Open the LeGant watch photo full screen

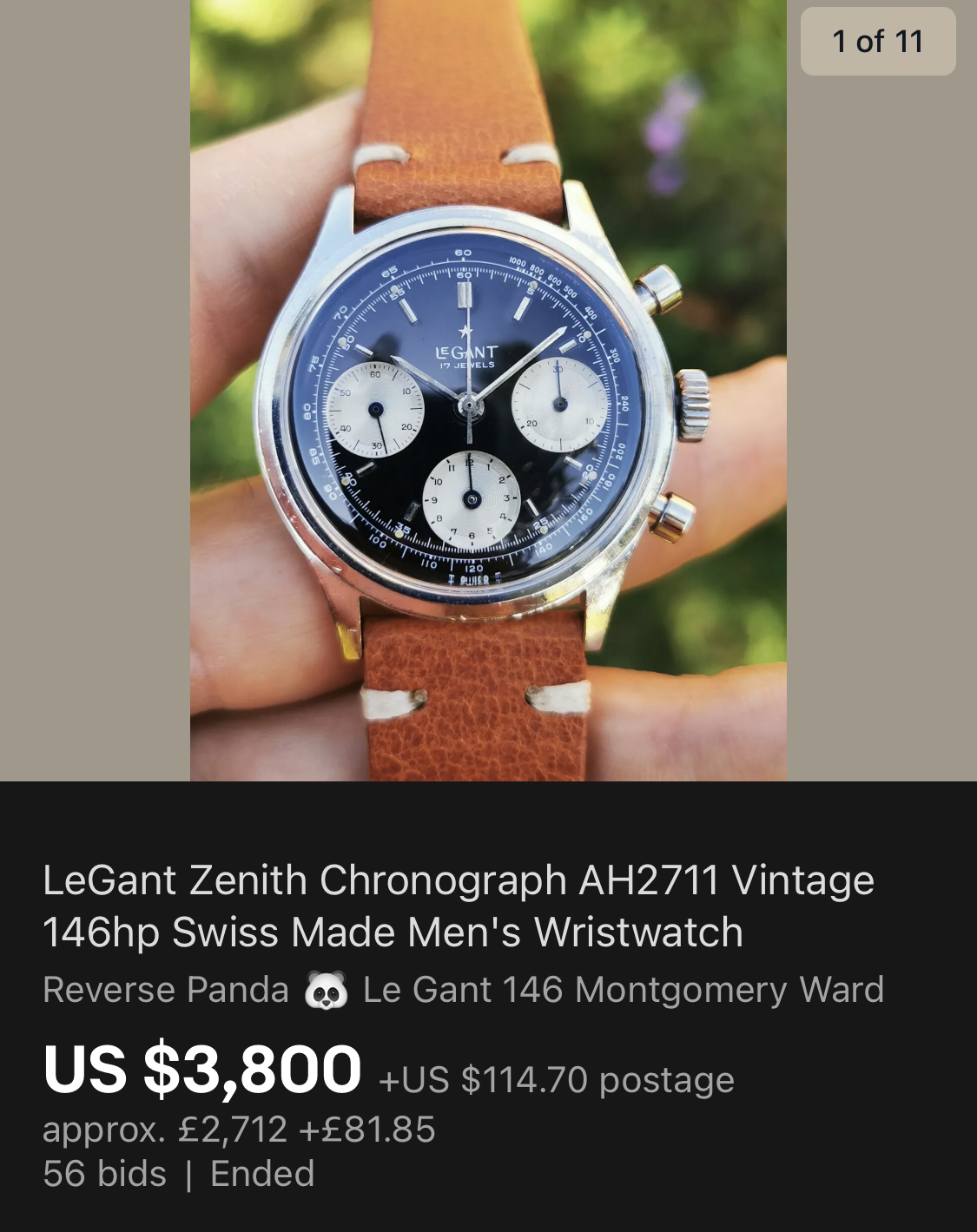(488, 391)
